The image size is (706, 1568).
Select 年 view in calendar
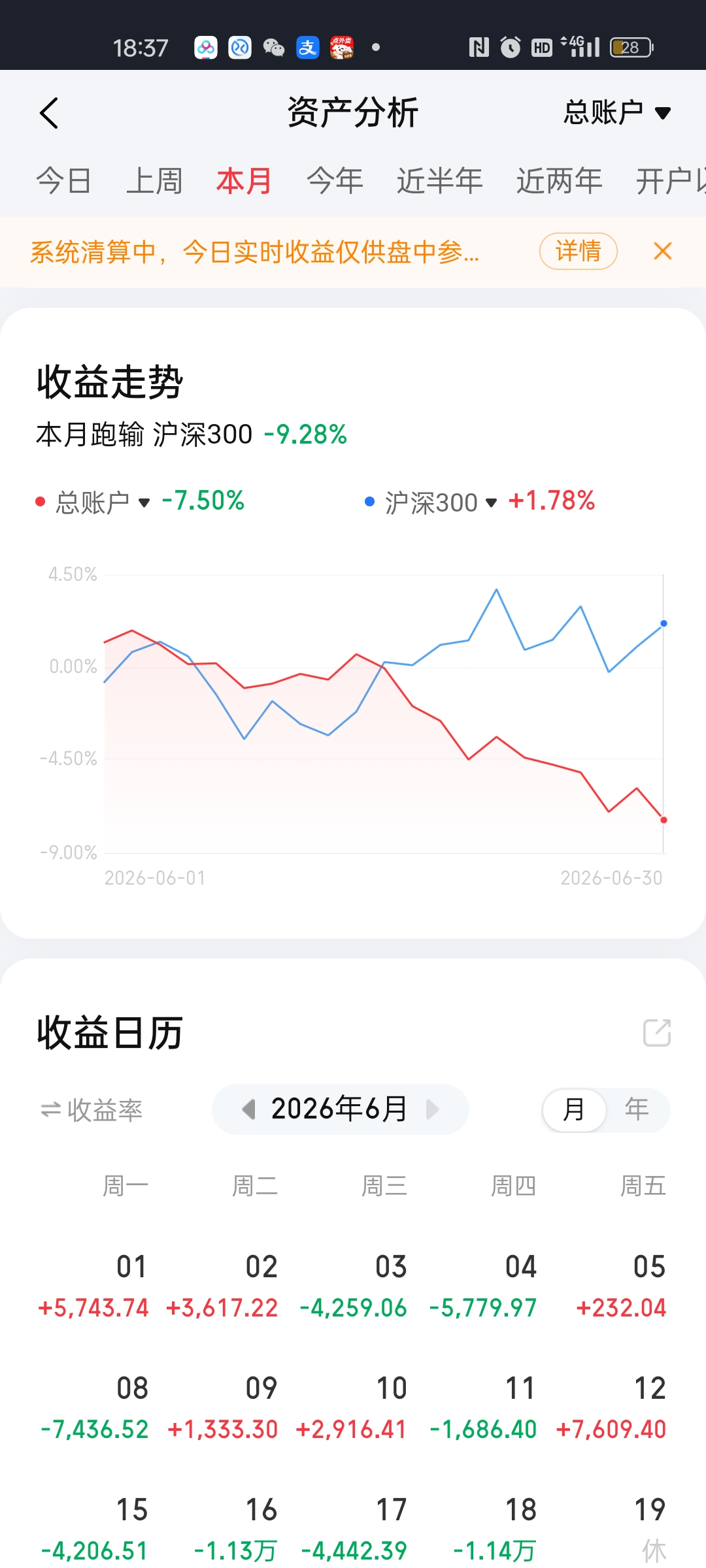click(x=637, y=1109)
